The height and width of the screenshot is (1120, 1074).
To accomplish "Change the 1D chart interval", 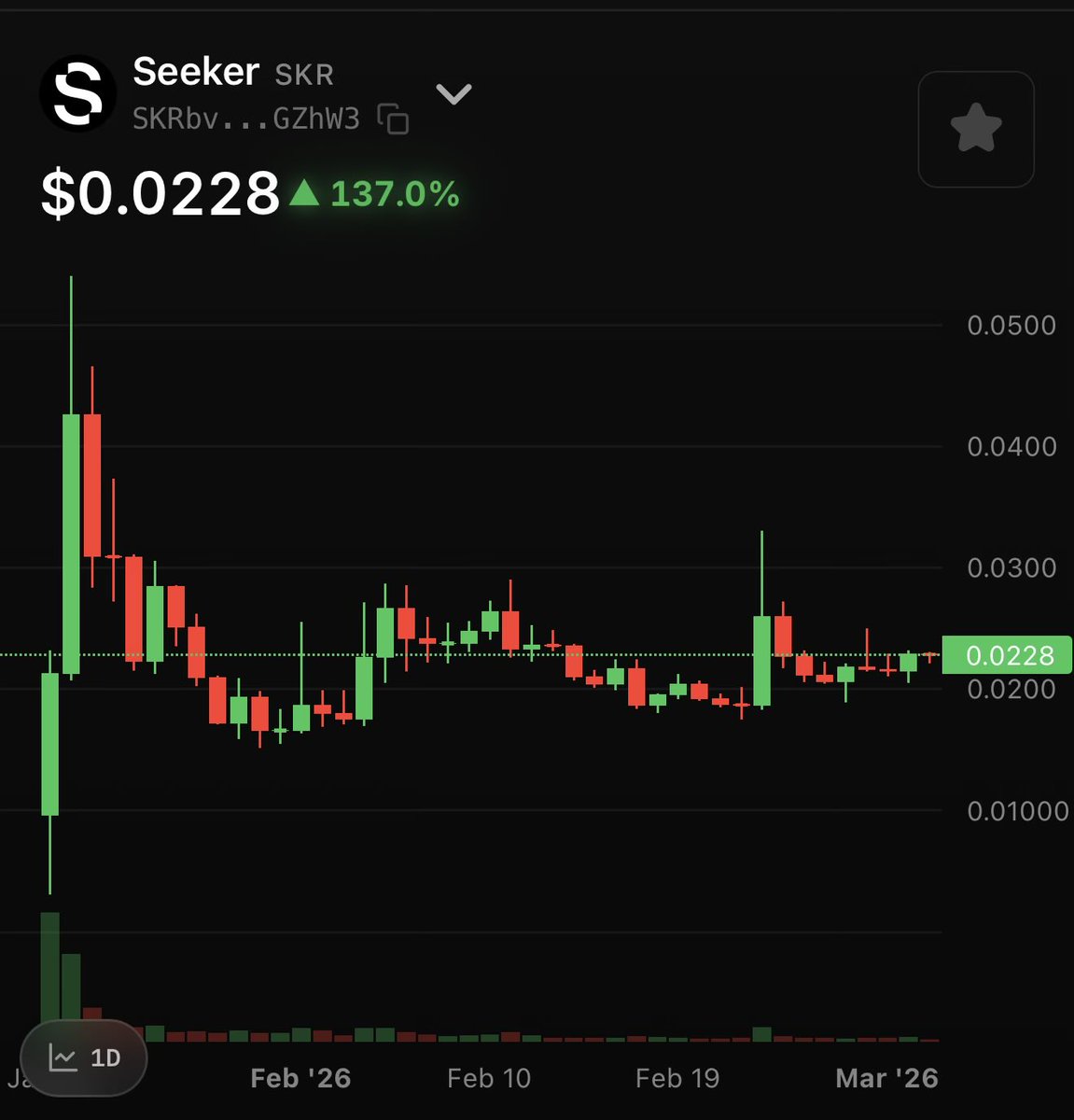I will (x=85, y=1057).
